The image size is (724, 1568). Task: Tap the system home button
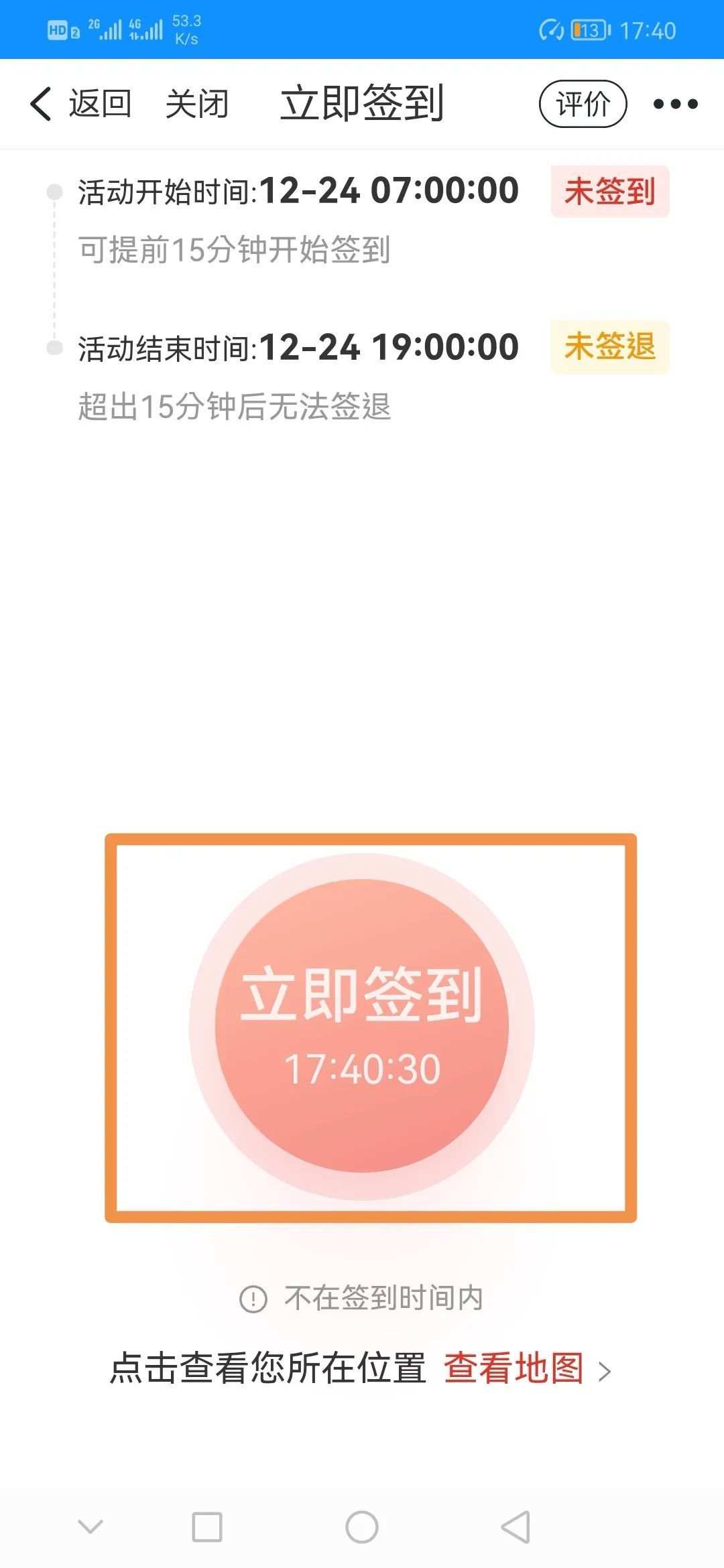(x=362, y=1527)
